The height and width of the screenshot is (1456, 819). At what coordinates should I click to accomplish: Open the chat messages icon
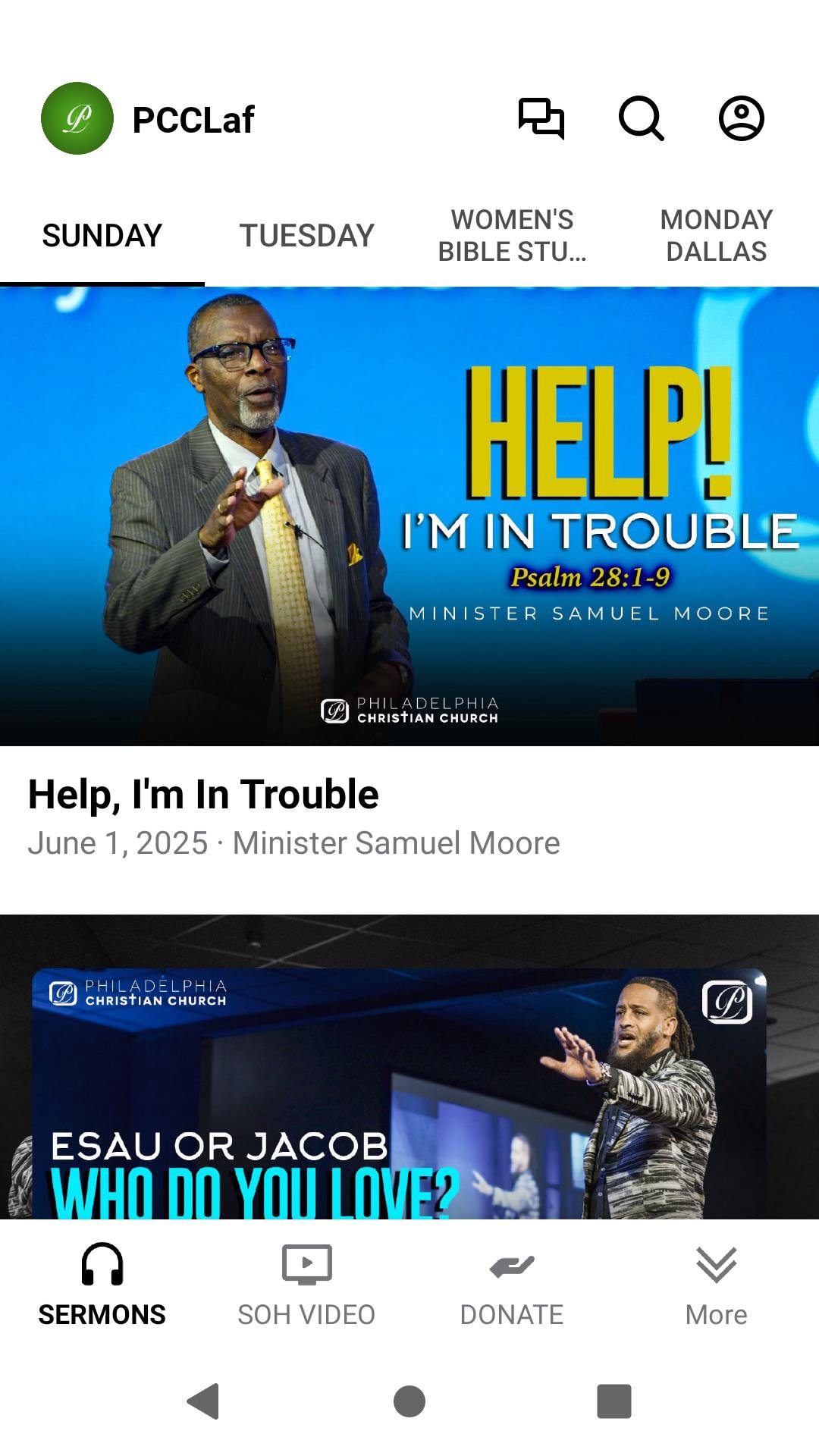(x=541, y=119)
